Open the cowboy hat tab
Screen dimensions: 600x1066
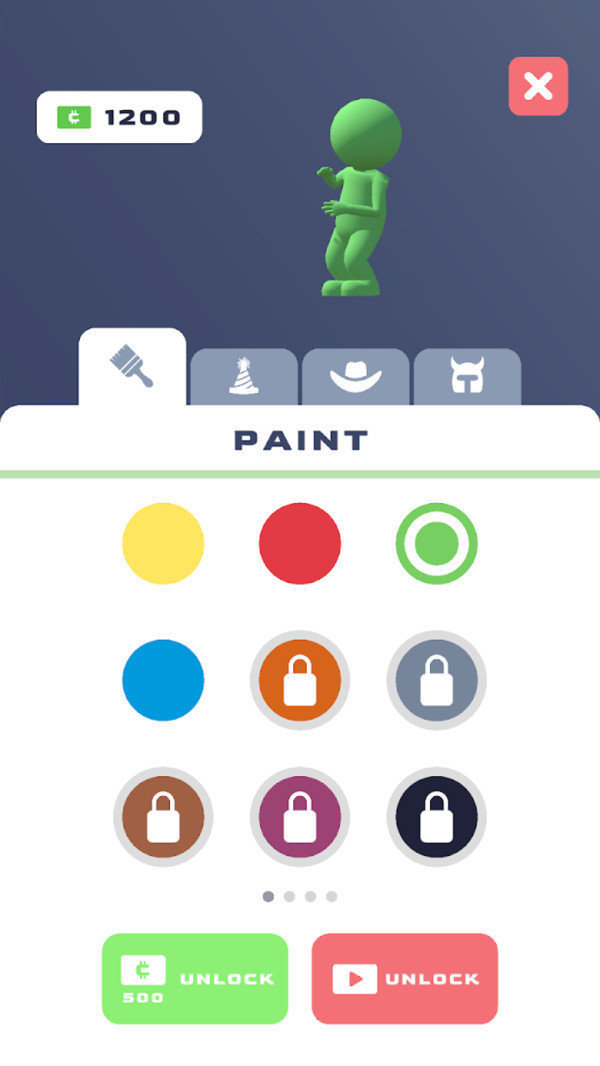tap(356, 376)
